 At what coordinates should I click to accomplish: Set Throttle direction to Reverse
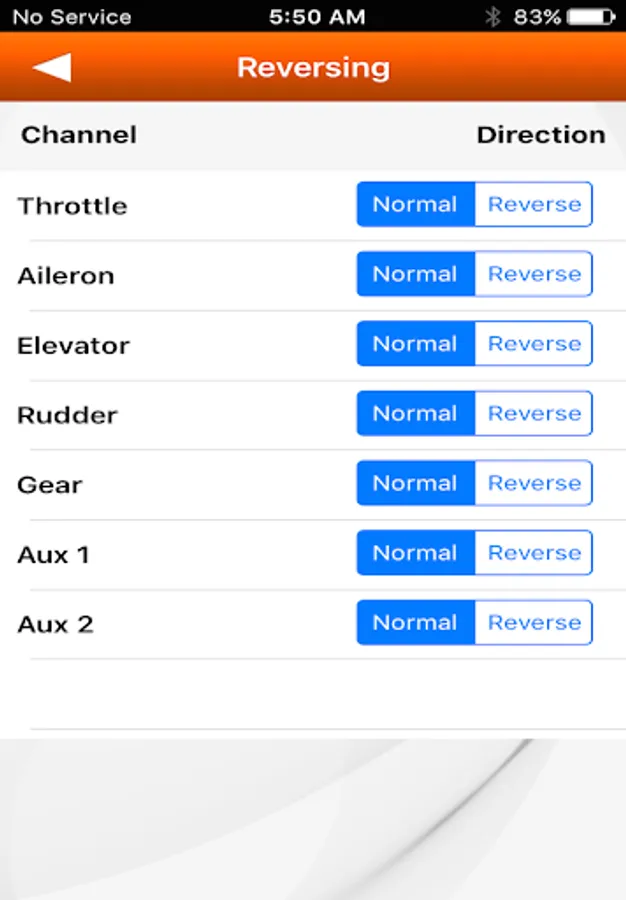coord(534,204)
